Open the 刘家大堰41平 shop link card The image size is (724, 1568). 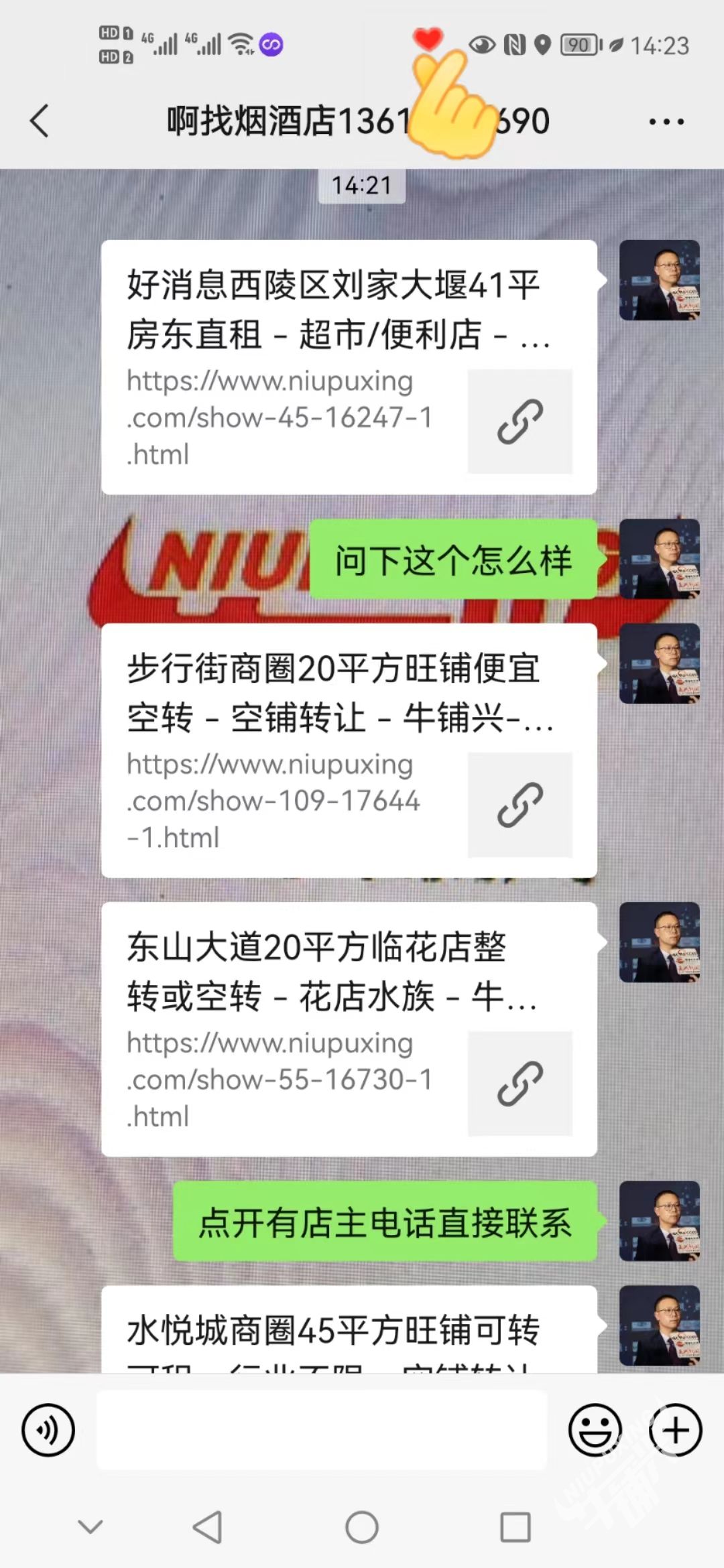(349, 367)
